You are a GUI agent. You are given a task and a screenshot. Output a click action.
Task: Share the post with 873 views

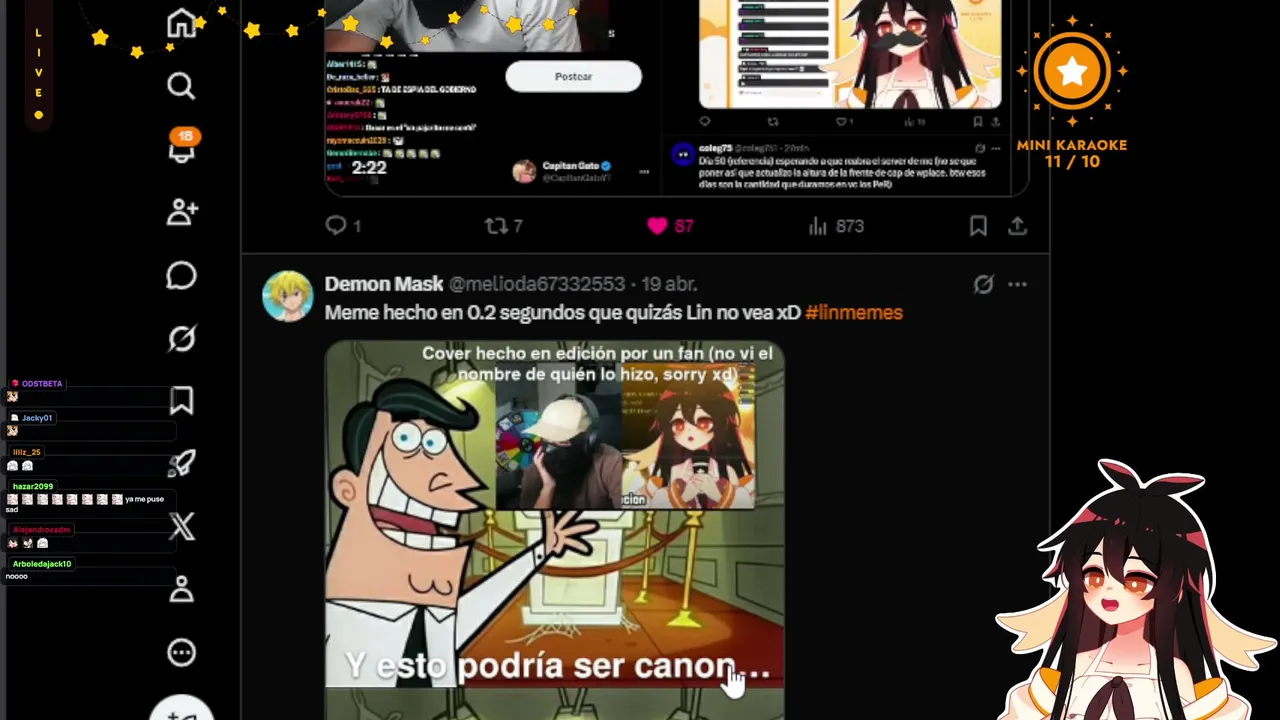tap(1017, 226)
